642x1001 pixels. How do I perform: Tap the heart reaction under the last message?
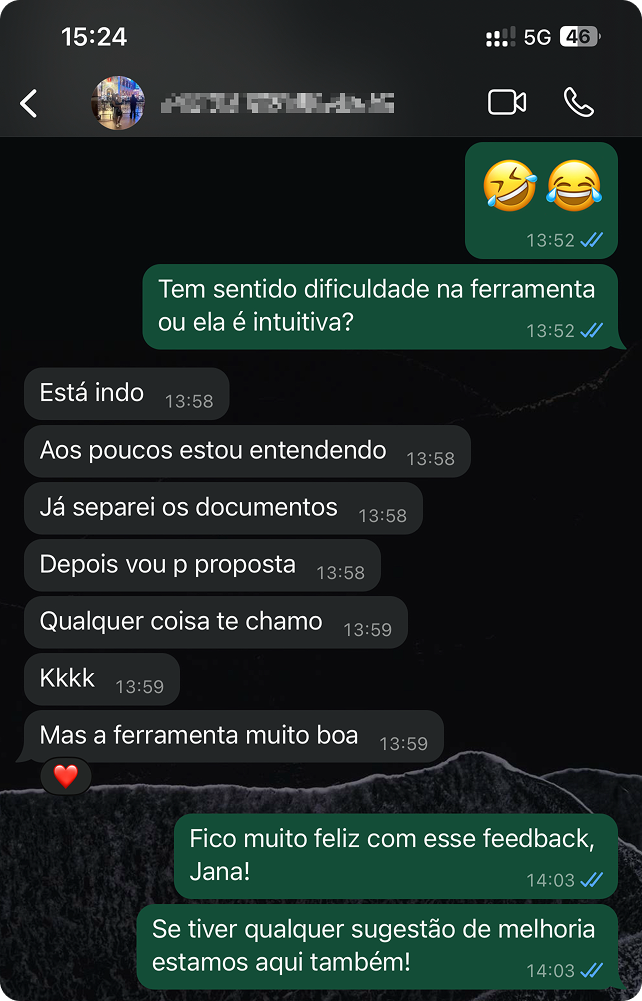point(66,776)
